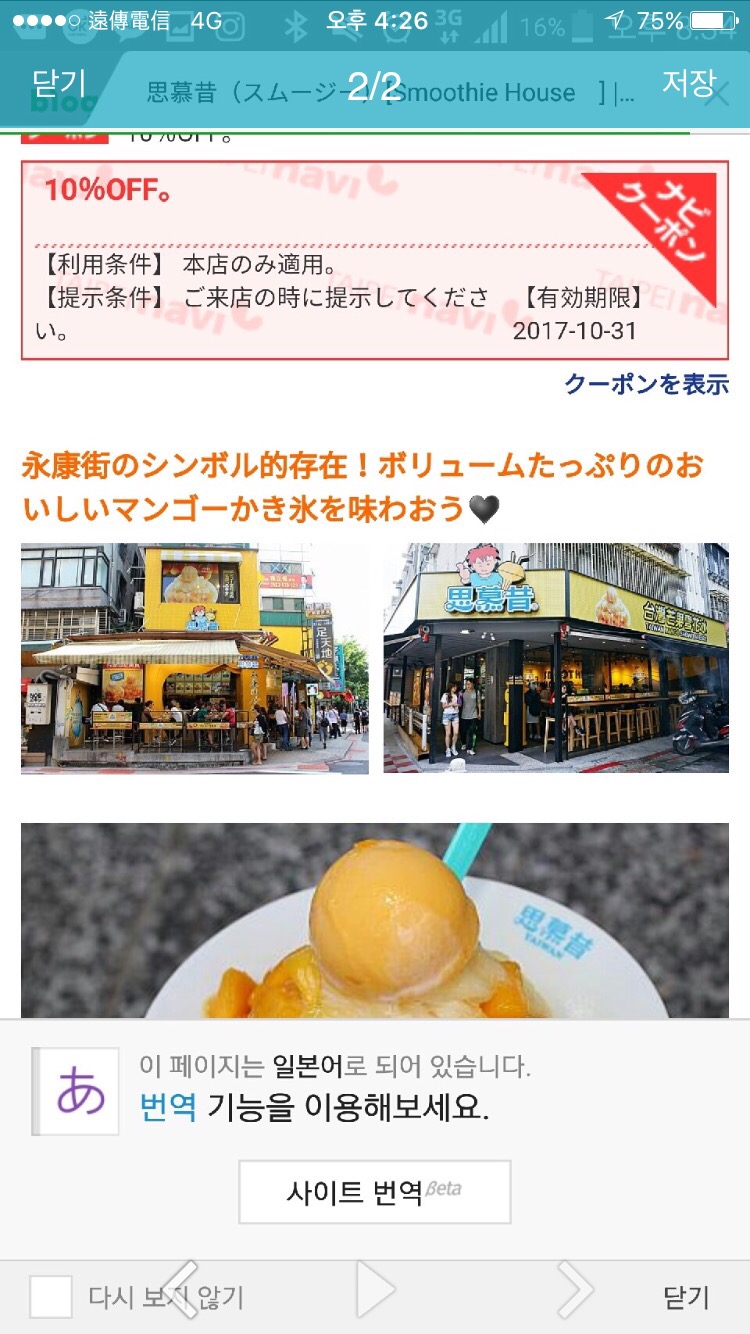This screenshot has height=1334, width=750.
Task: Check the 다시 보지 않기 box
Action: 50,1297
